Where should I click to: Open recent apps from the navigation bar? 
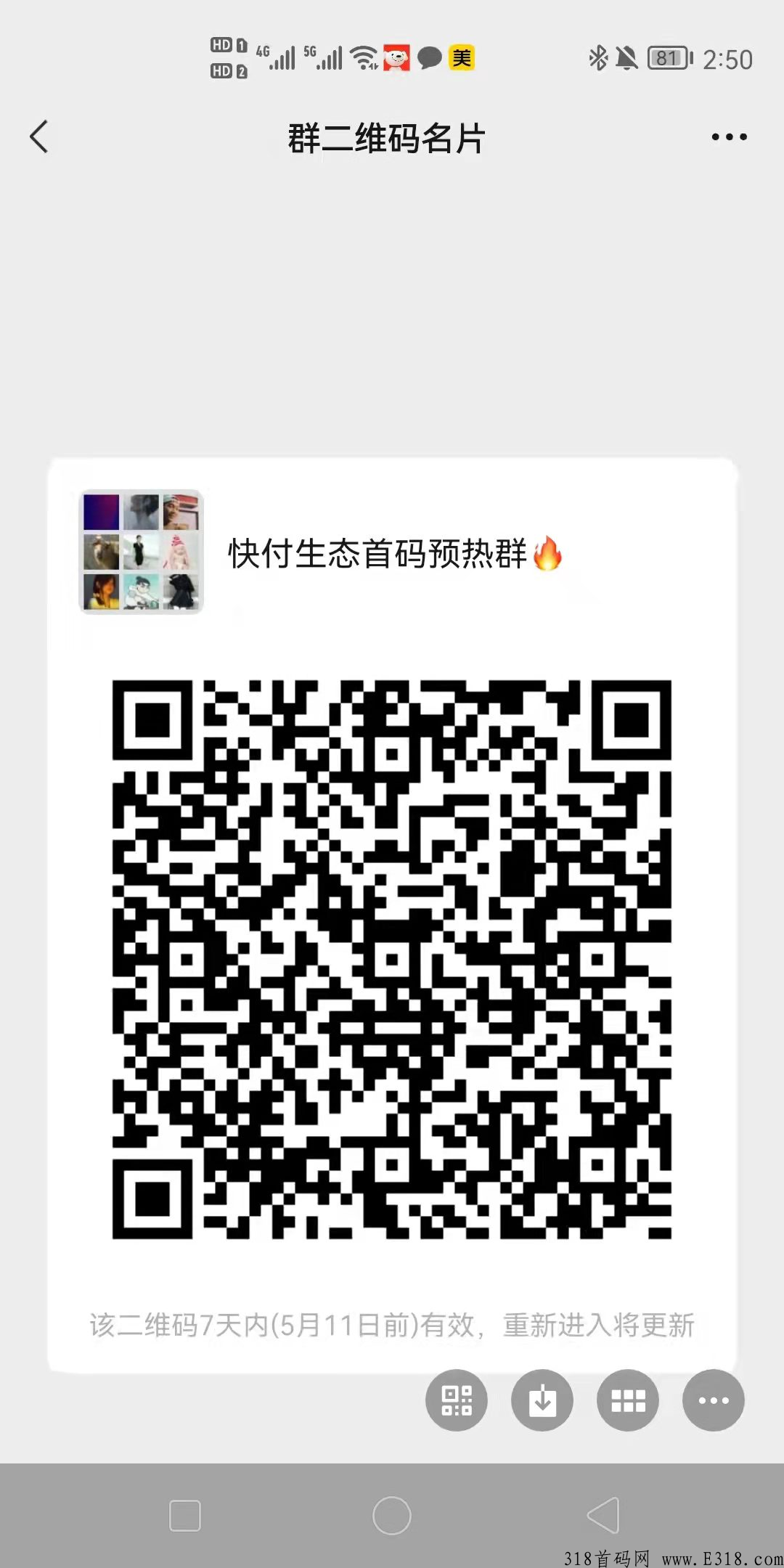click(x=185, y=1516)
